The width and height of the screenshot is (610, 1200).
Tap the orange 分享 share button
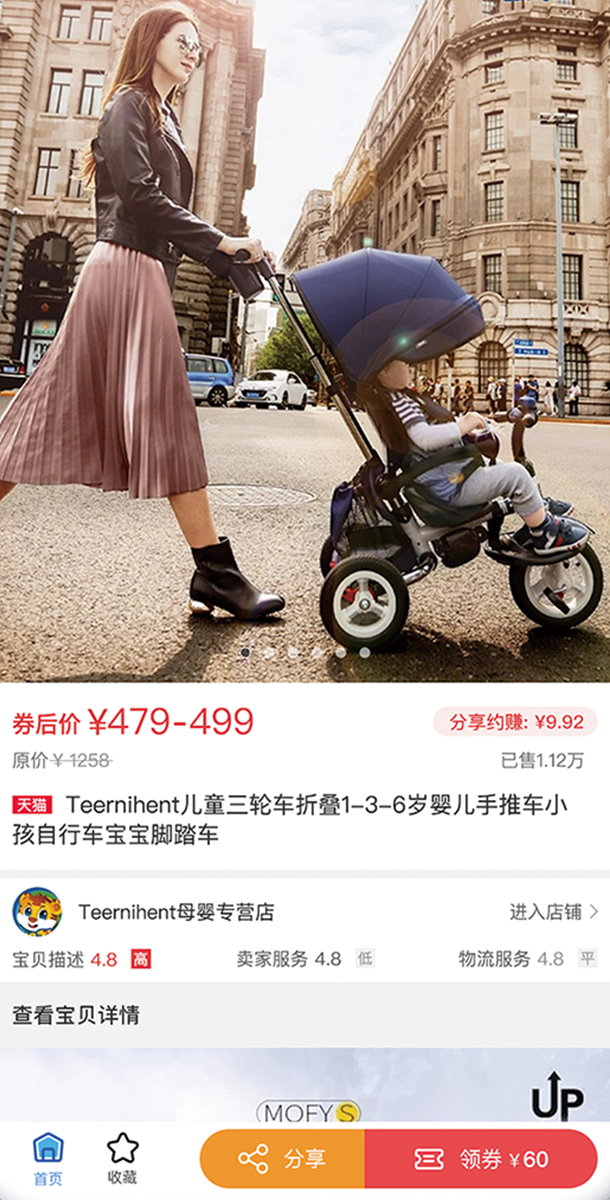(x=283, y=1159)
